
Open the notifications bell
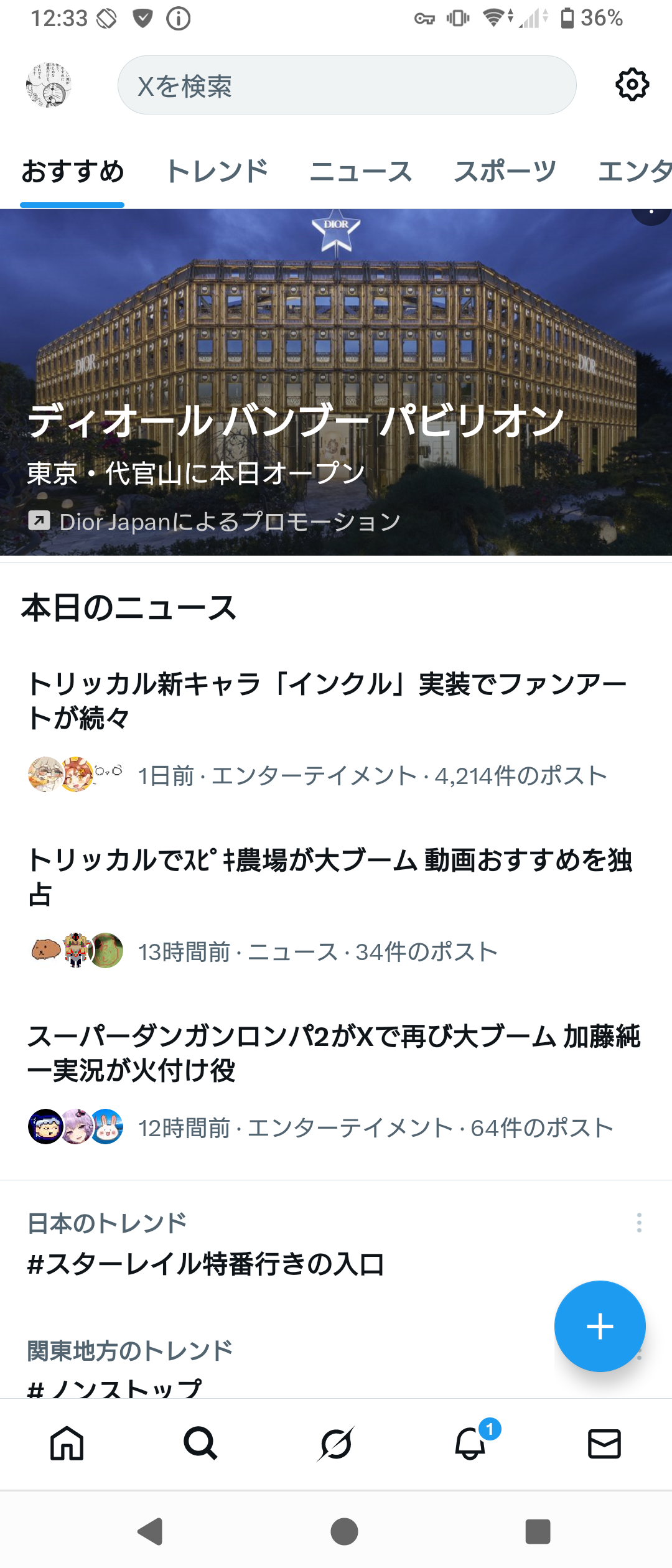470,1444
